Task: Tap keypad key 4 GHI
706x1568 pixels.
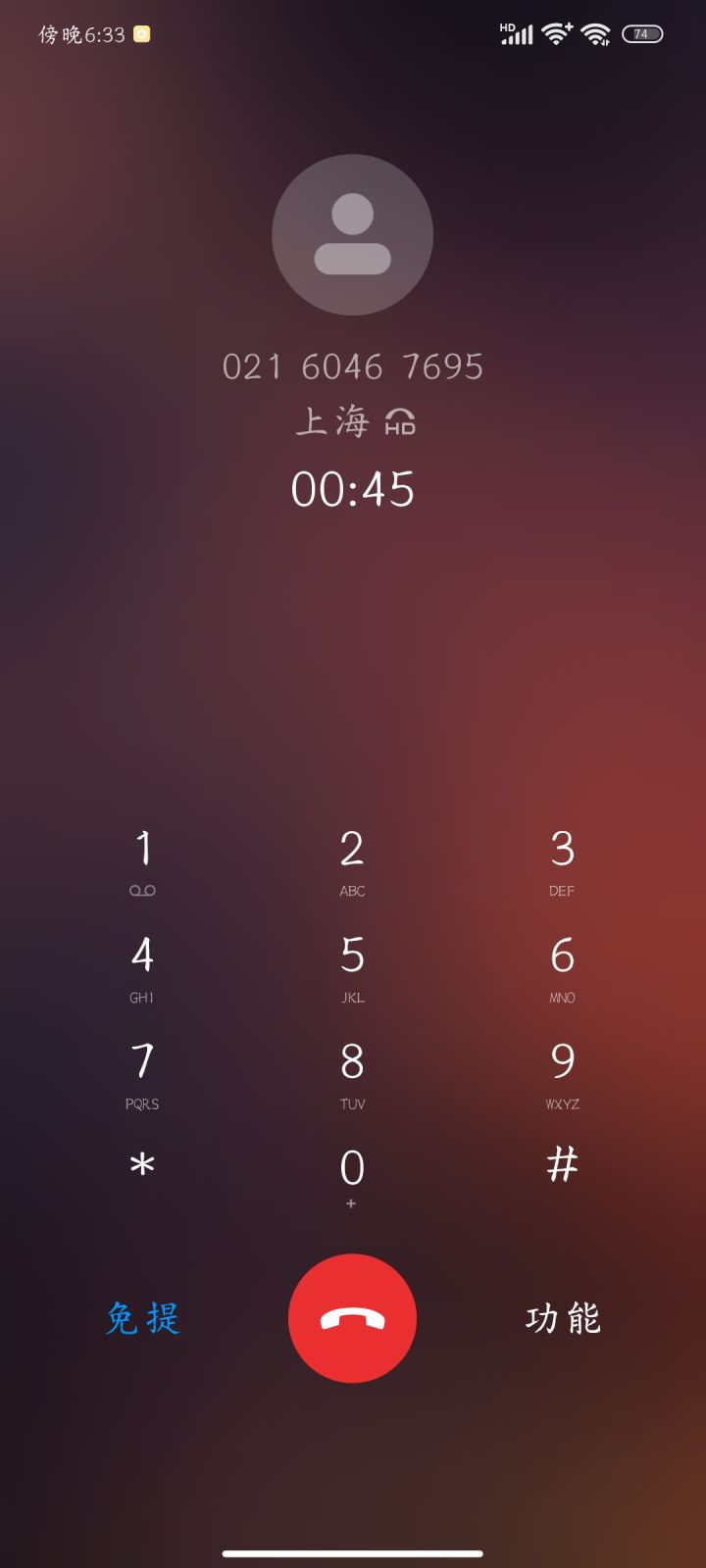Action: (x=142, y=969)
